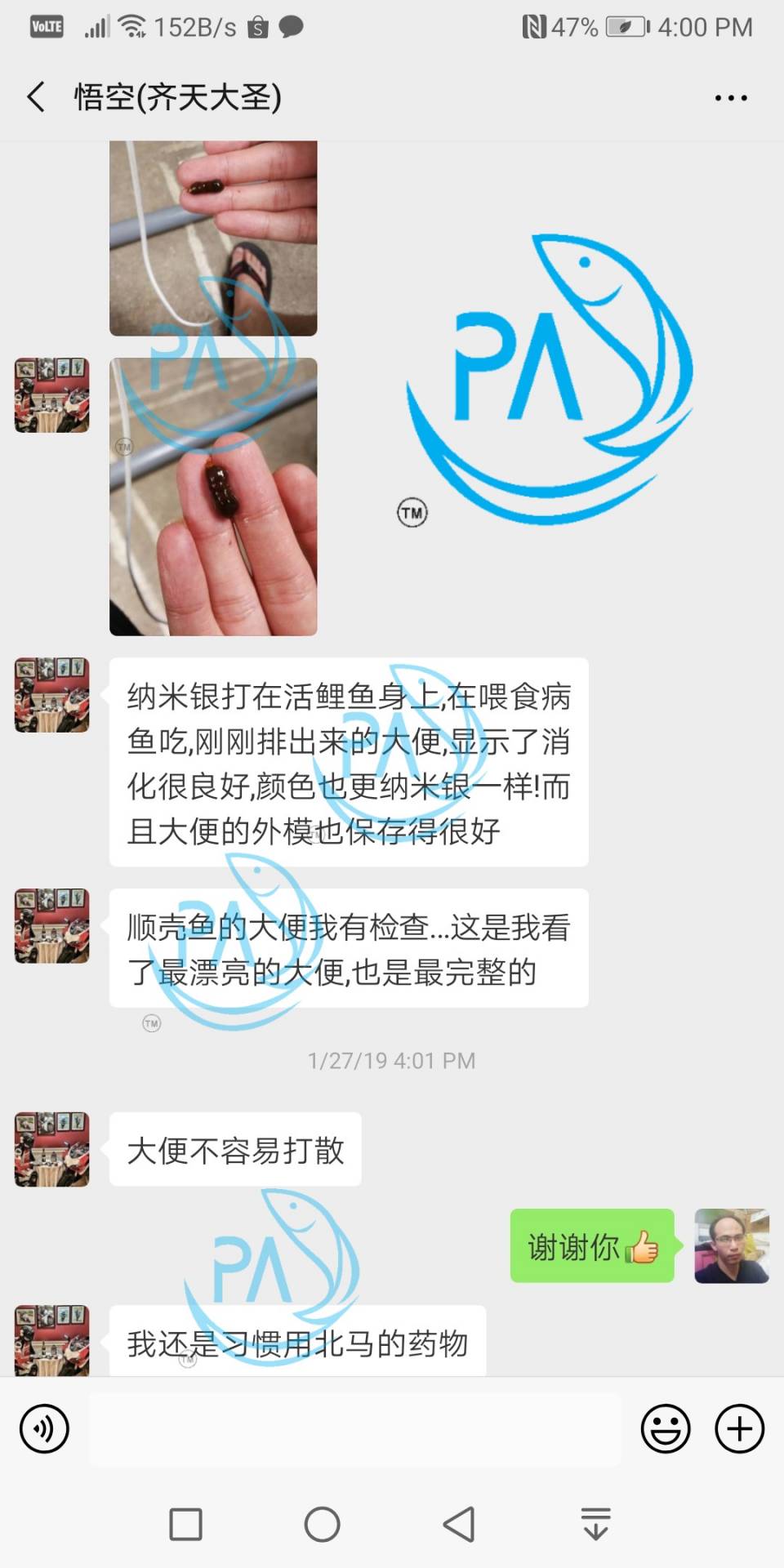Open my avatar next to 谢谢你

[731, 1245]
